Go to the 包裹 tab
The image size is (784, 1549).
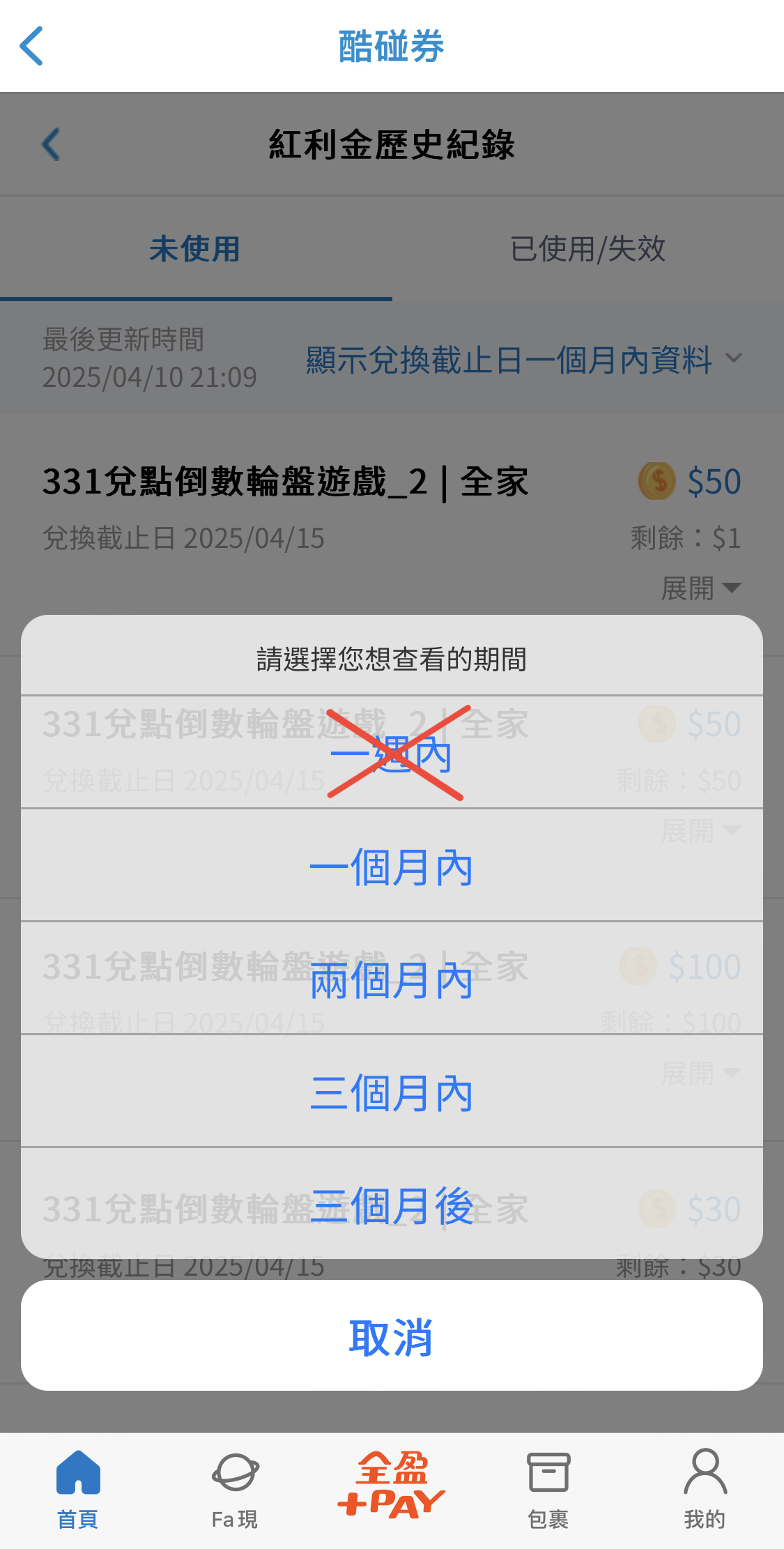click(x=548, y=1489)
